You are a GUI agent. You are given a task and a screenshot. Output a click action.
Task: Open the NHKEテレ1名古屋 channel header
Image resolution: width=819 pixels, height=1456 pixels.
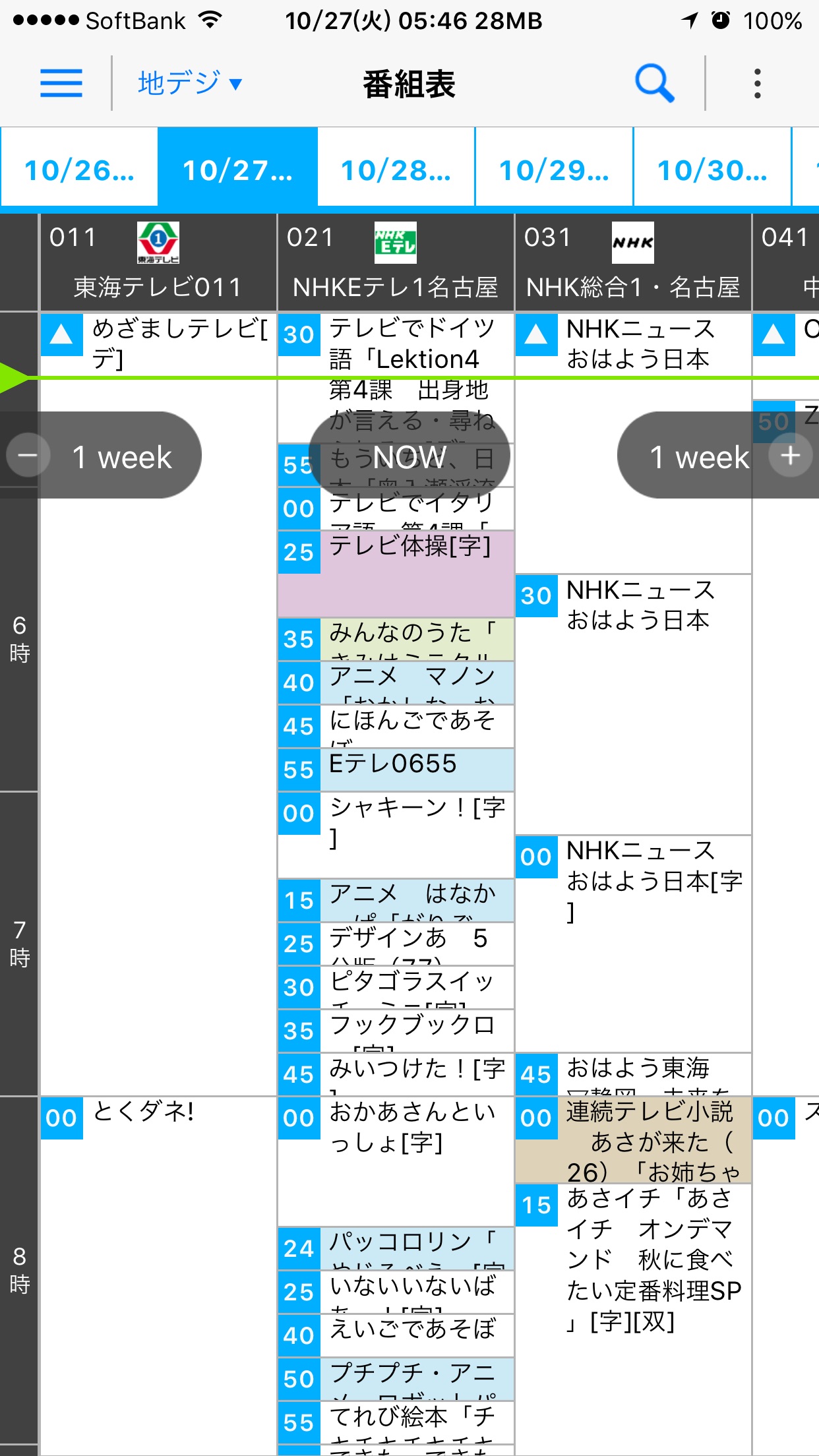point(396,262)
